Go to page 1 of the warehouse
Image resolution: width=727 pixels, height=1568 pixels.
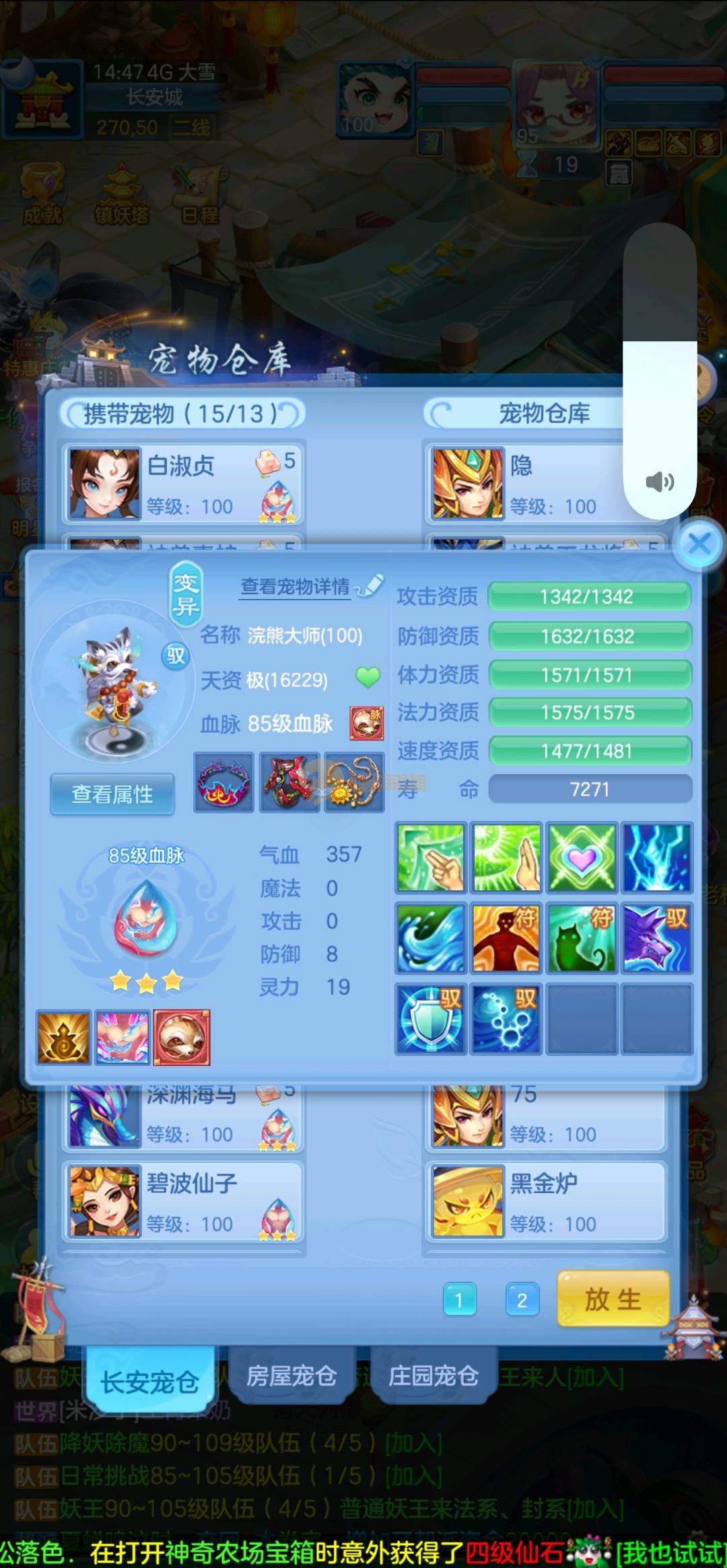tap(459, 1299)
